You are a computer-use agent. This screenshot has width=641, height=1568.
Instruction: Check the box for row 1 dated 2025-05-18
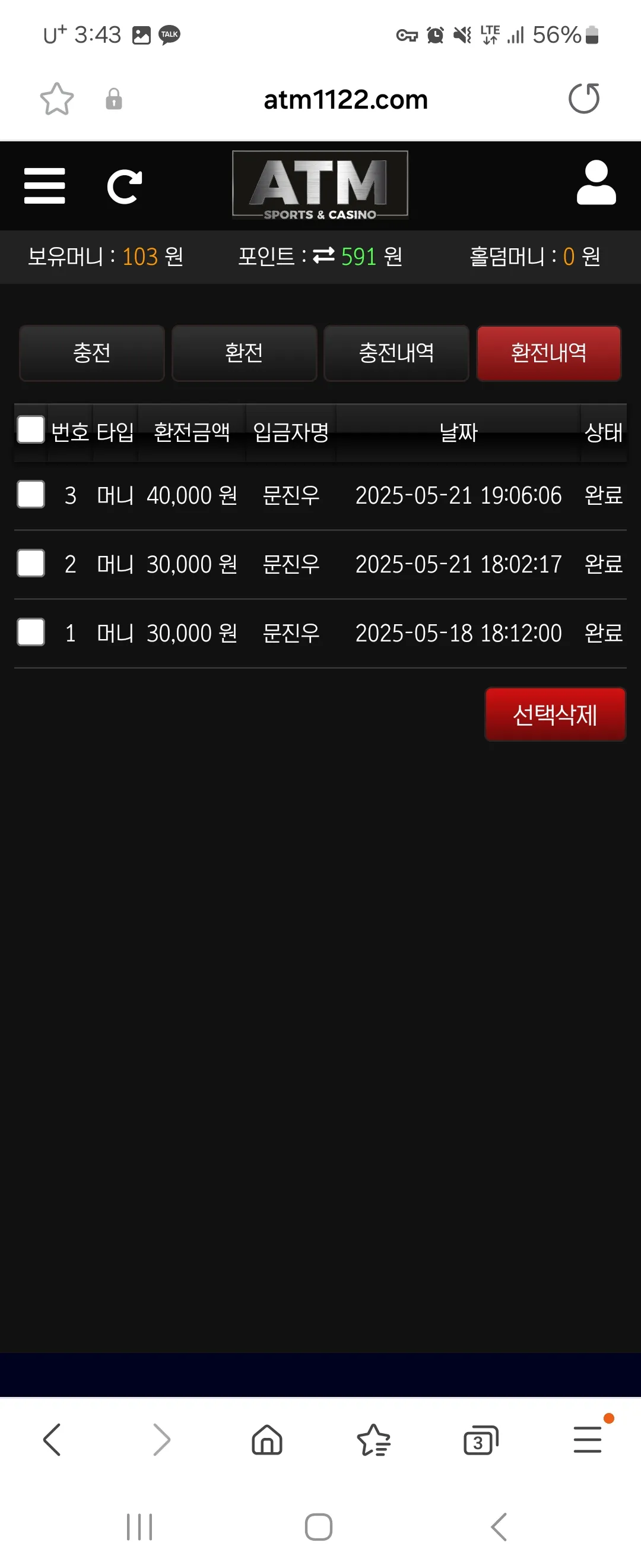(x=31, y=632)
